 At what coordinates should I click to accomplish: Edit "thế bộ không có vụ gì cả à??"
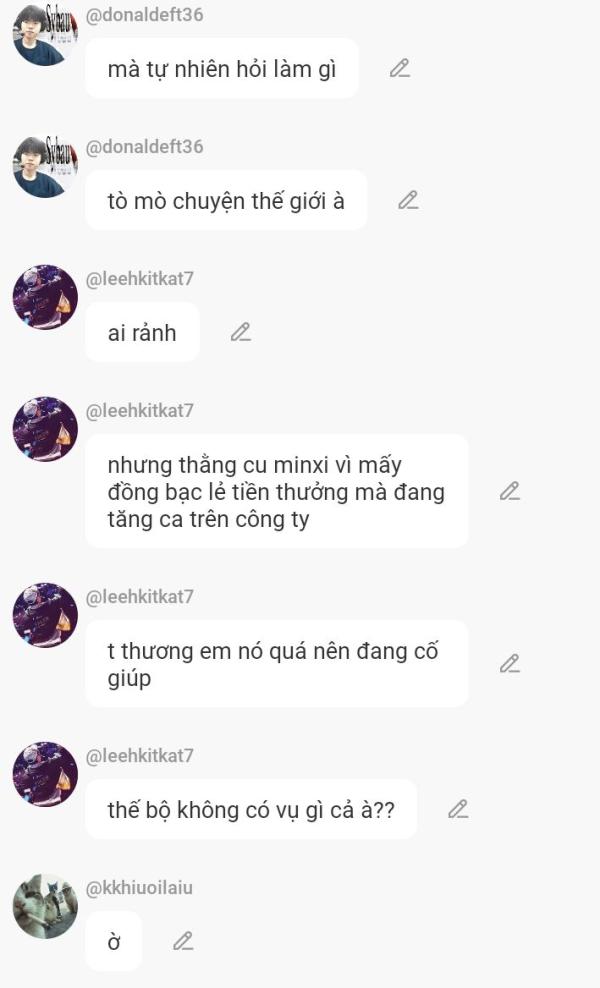coord(458,809)
